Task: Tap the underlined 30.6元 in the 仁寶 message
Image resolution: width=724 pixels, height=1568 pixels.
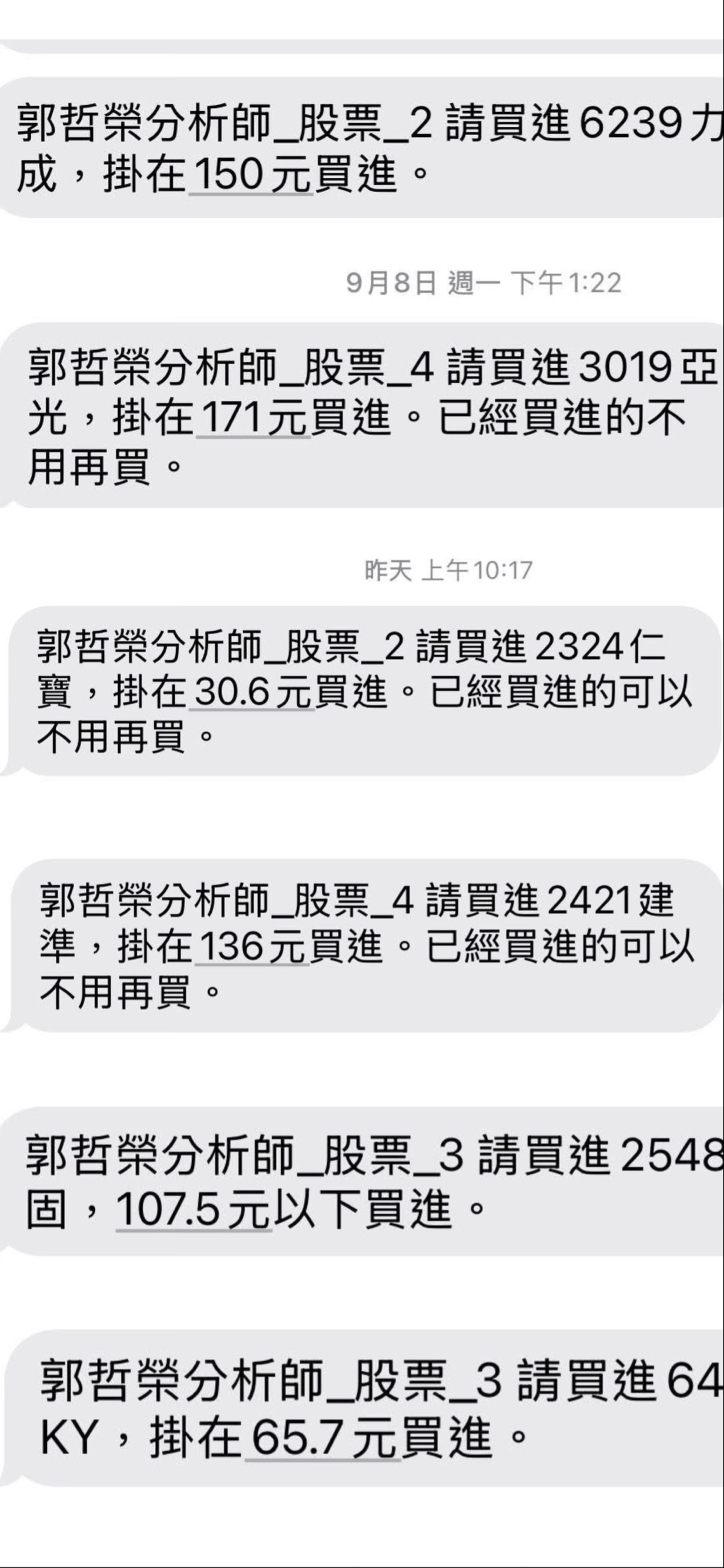Action: 252,693
